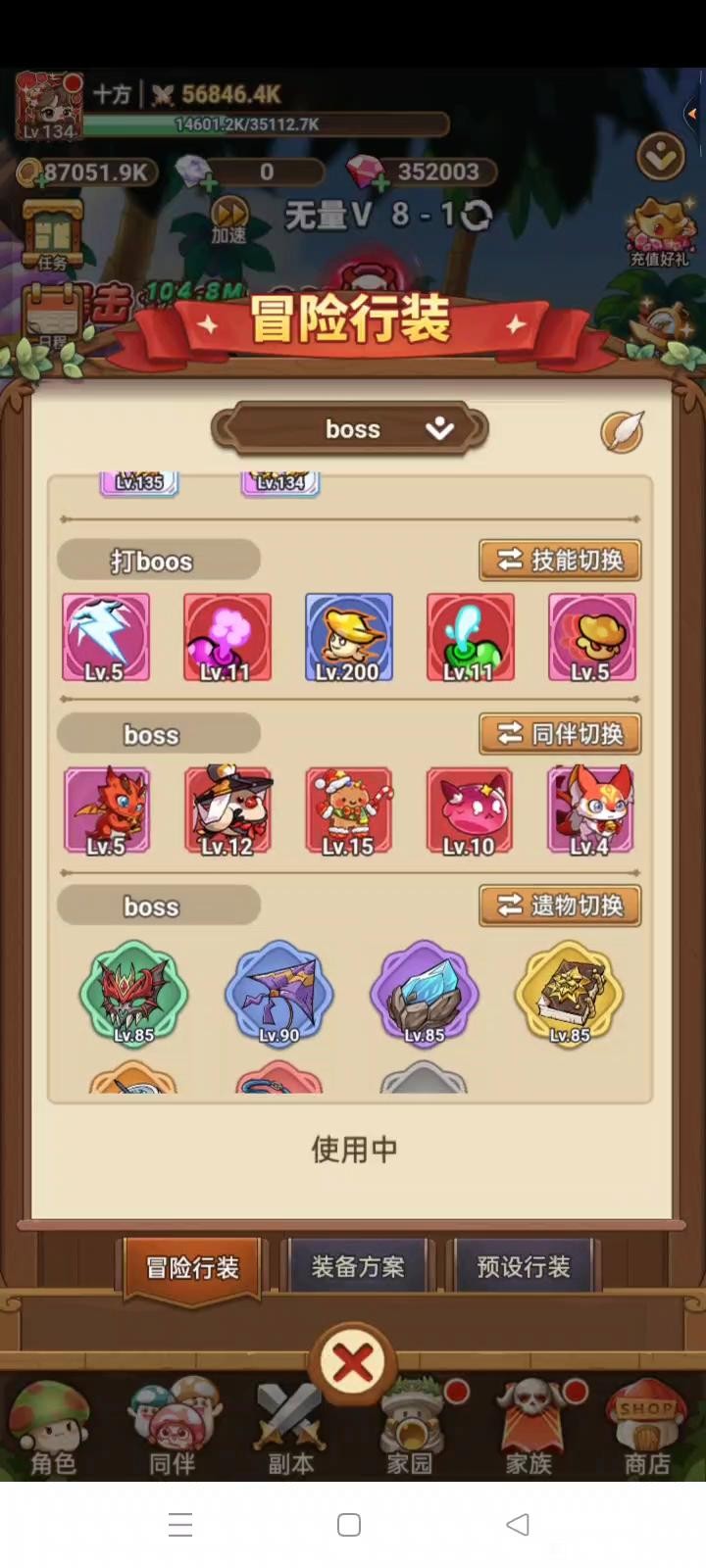Open the 家族 section

pos(529,1429)
